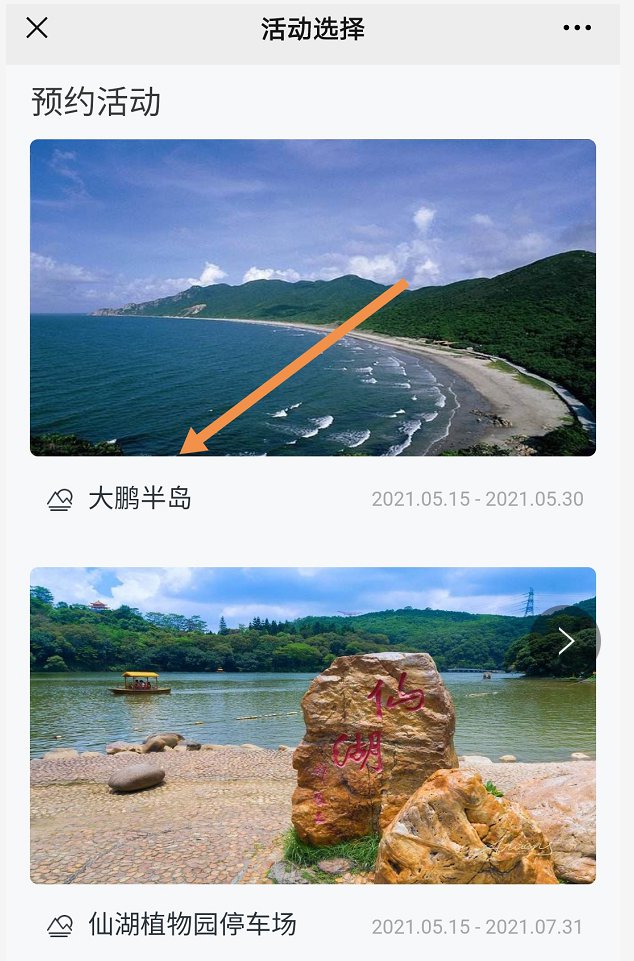Tap the right-arrow floating button
Screen dimensions: 634x961
tap(567, 641)
